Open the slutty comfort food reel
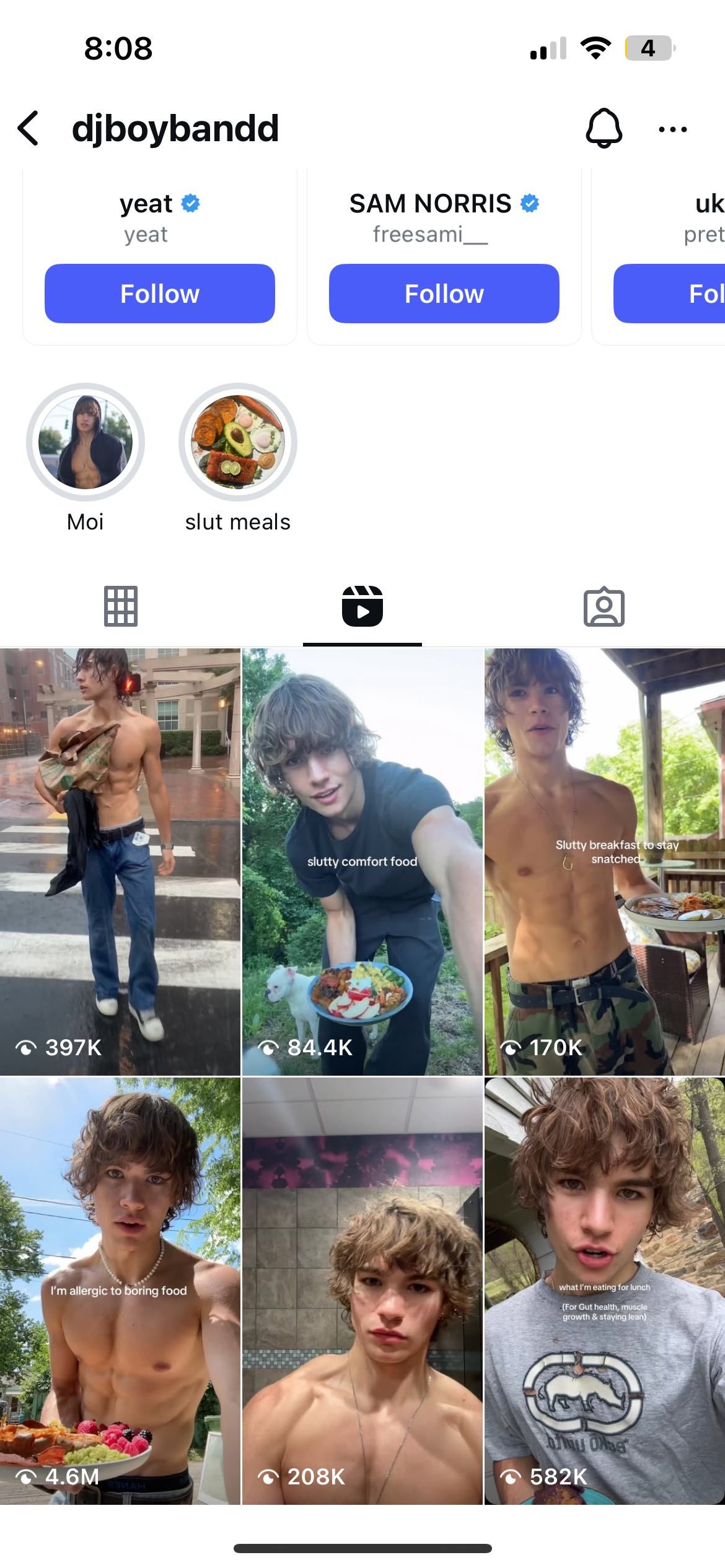725x1568 pixels. click(362, 861)
